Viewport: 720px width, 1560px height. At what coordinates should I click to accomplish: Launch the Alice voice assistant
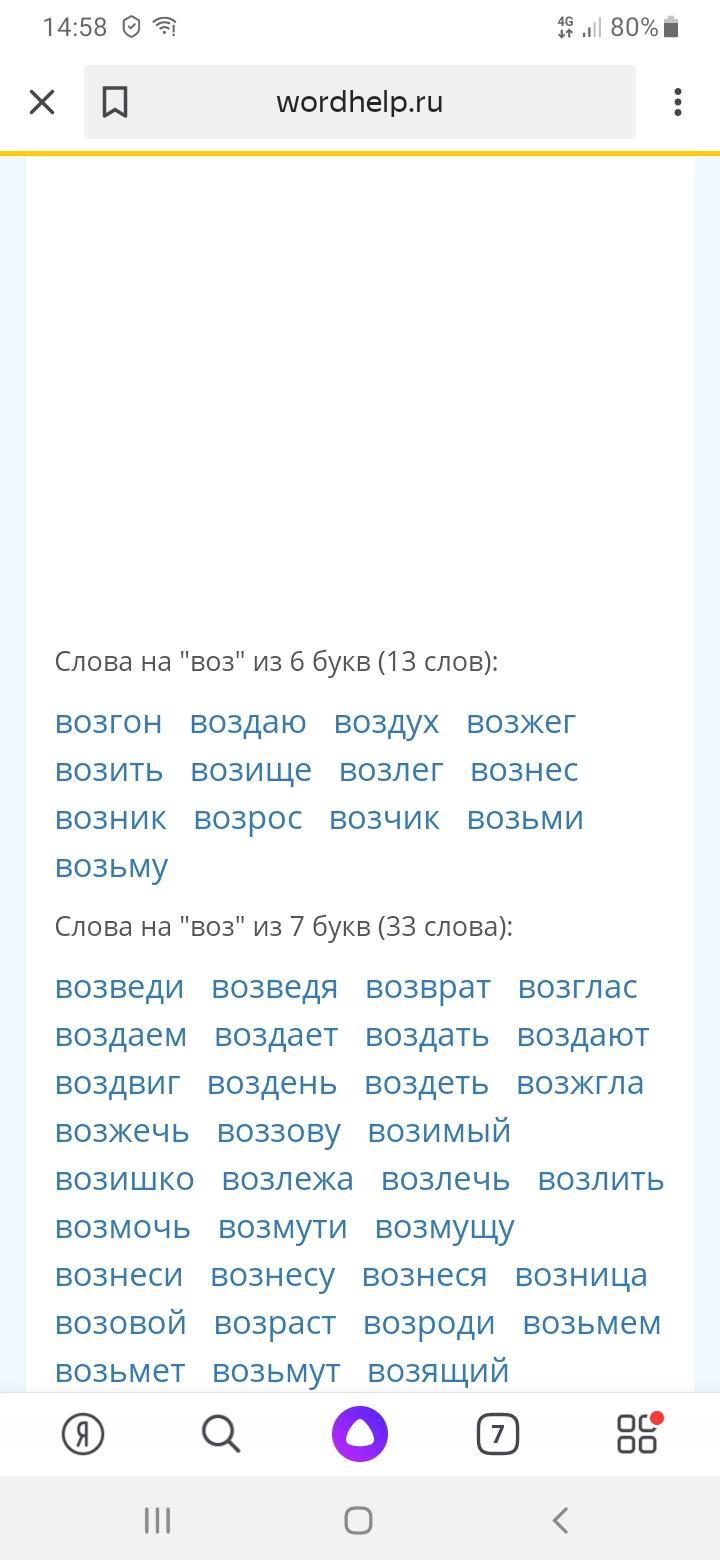coord(359,1434)
